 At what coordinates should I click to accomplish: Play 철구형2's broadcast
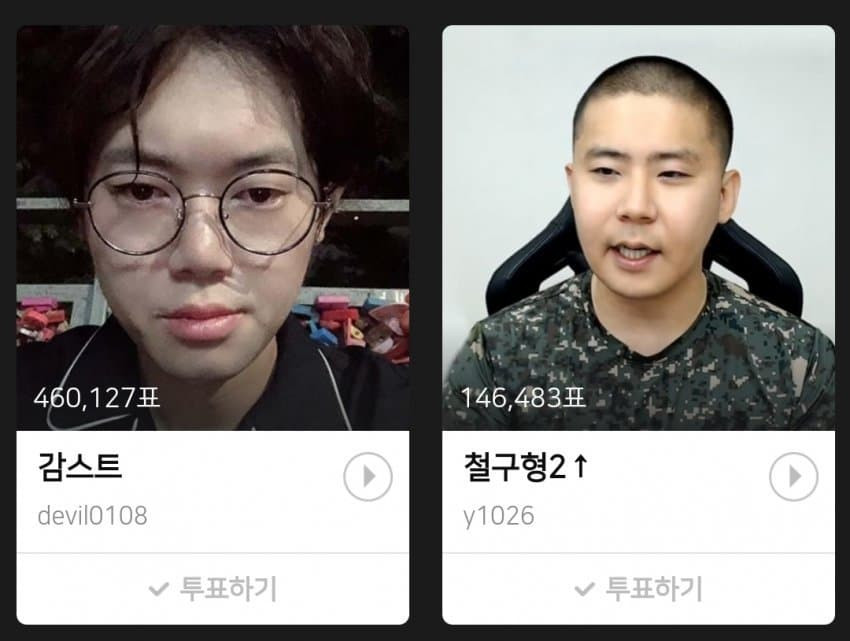tap(793, 477)
